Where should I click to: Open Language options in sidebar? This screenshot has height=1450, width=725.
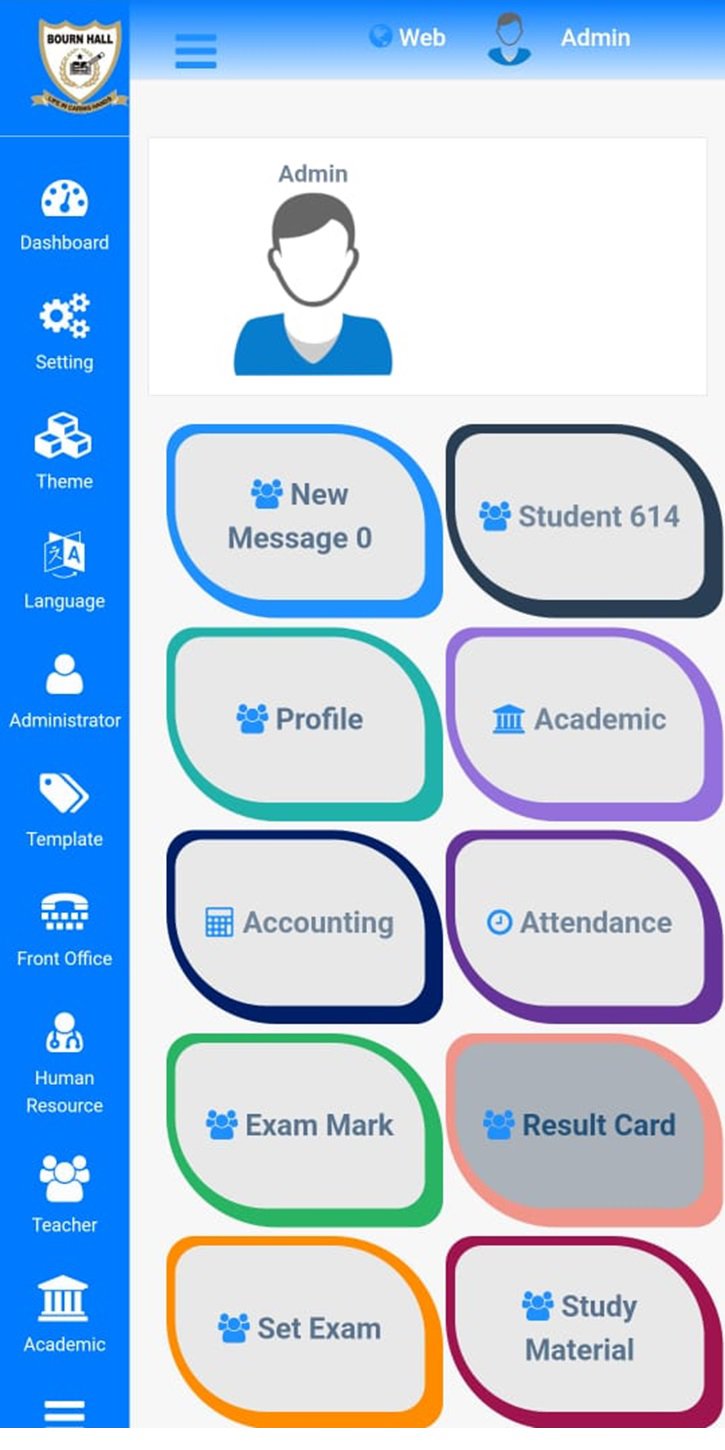click(x=64, y=571)
